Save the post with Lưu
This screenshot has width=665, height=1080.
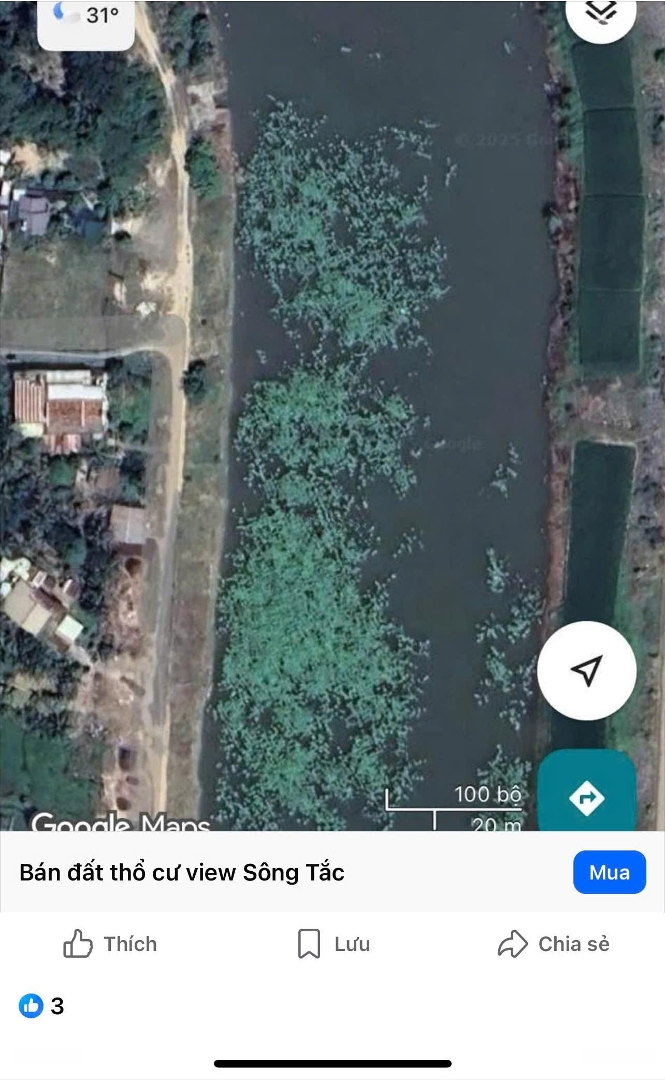(333, 944)
